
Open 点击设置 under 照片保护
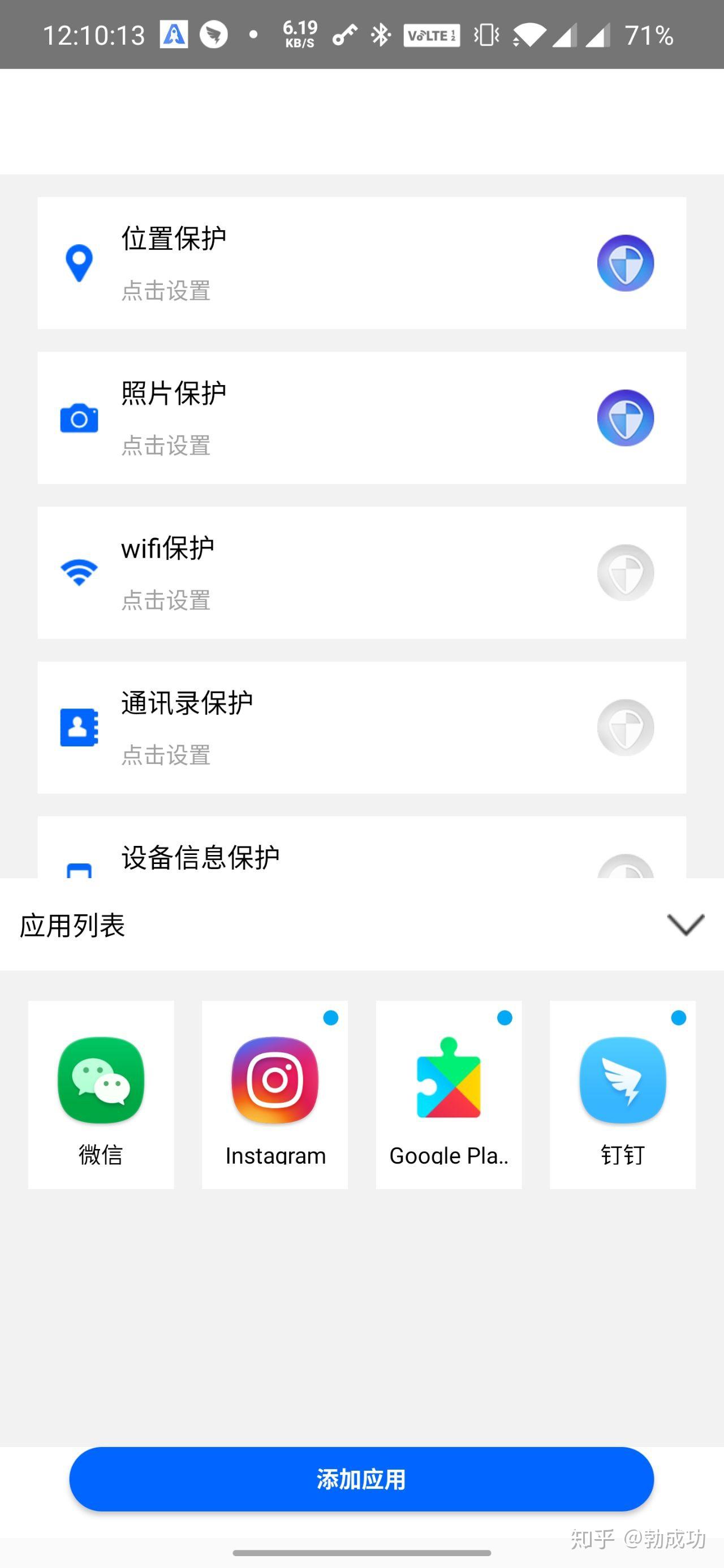166,447
